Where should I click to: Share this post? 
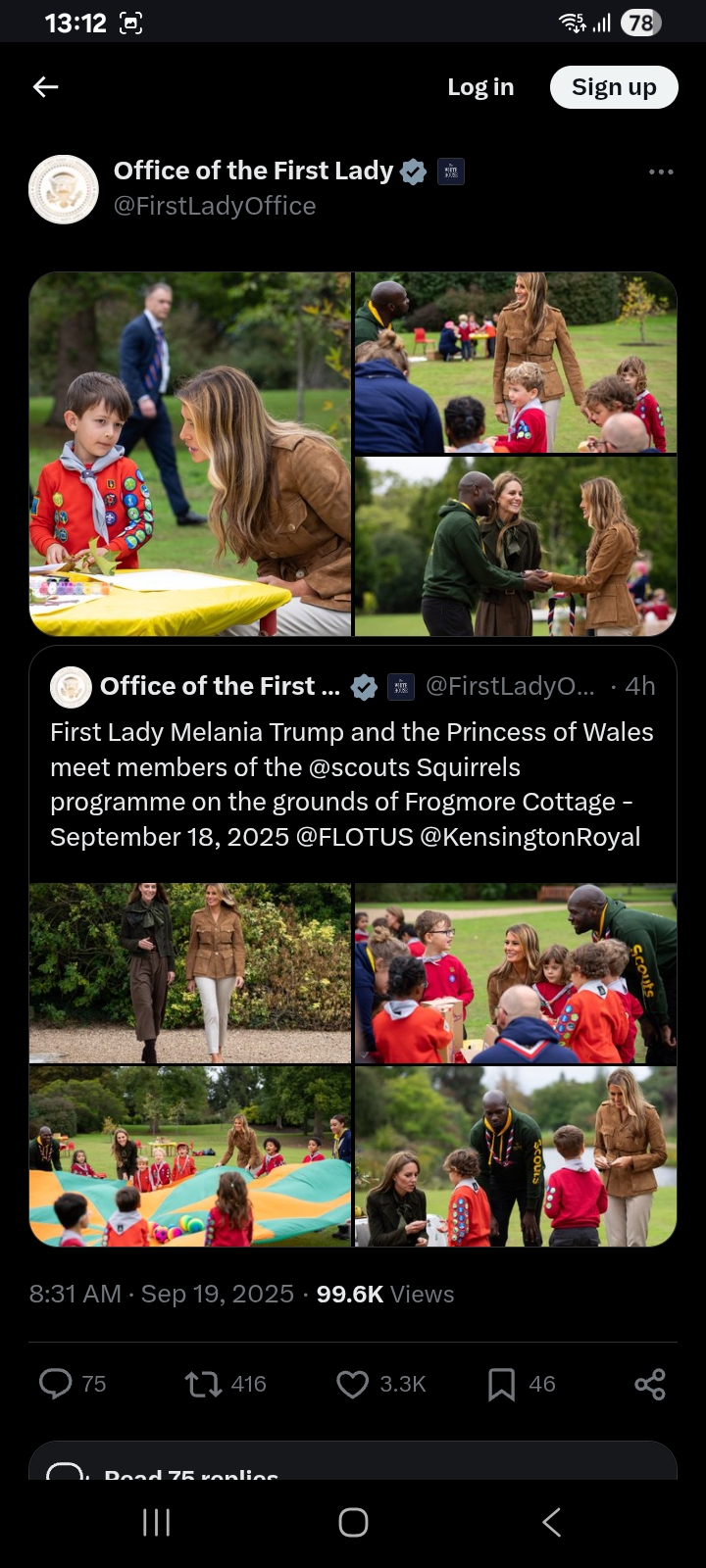pos(650,1384)
